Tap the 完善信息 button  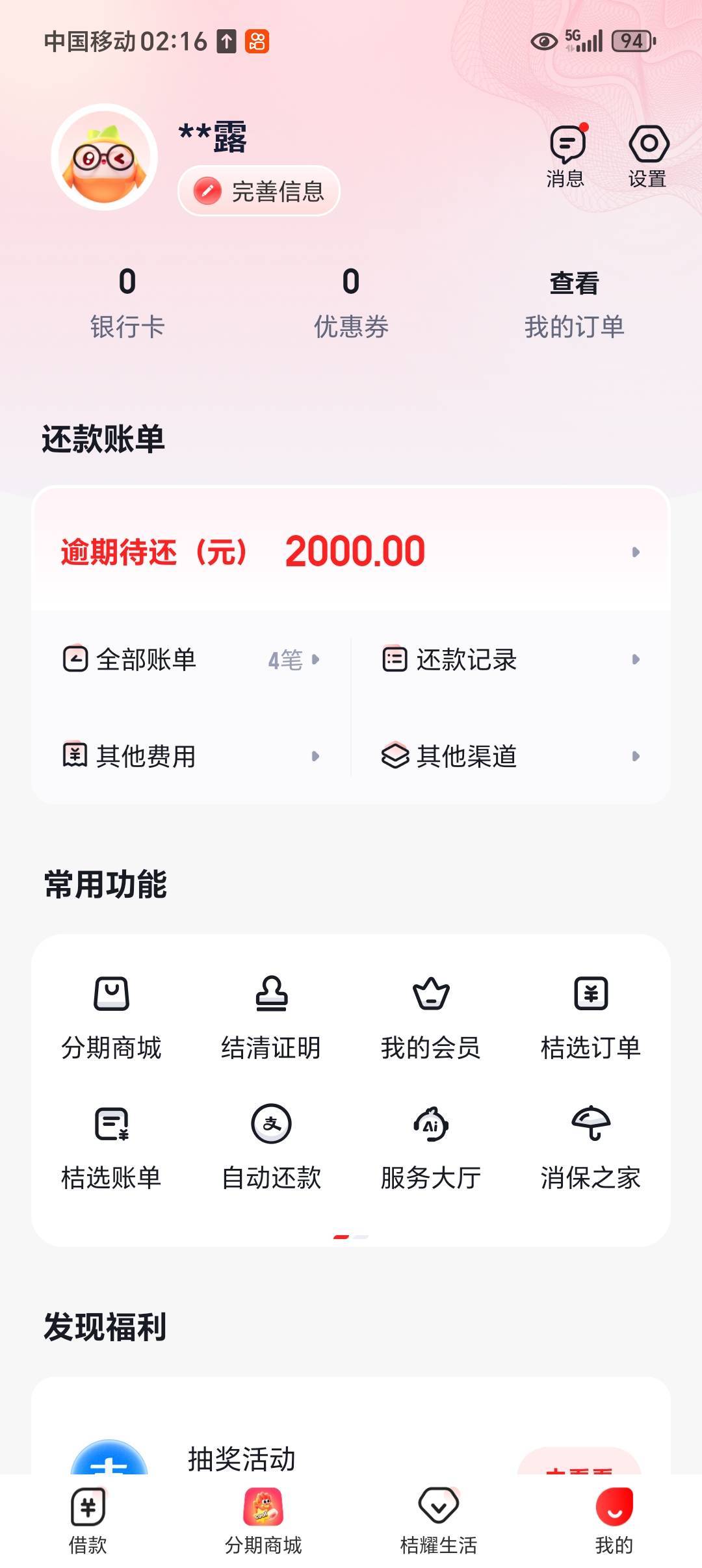(x=259, y=191)
